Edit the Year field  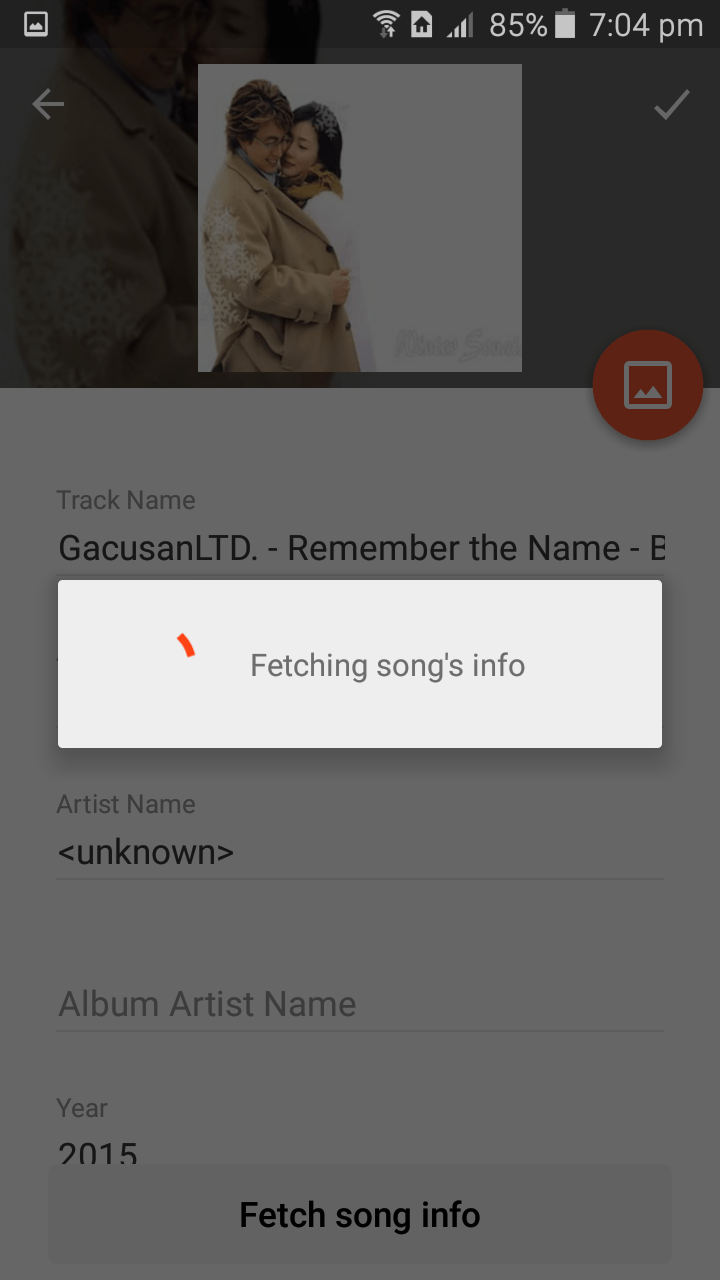tap(360, 1150)
